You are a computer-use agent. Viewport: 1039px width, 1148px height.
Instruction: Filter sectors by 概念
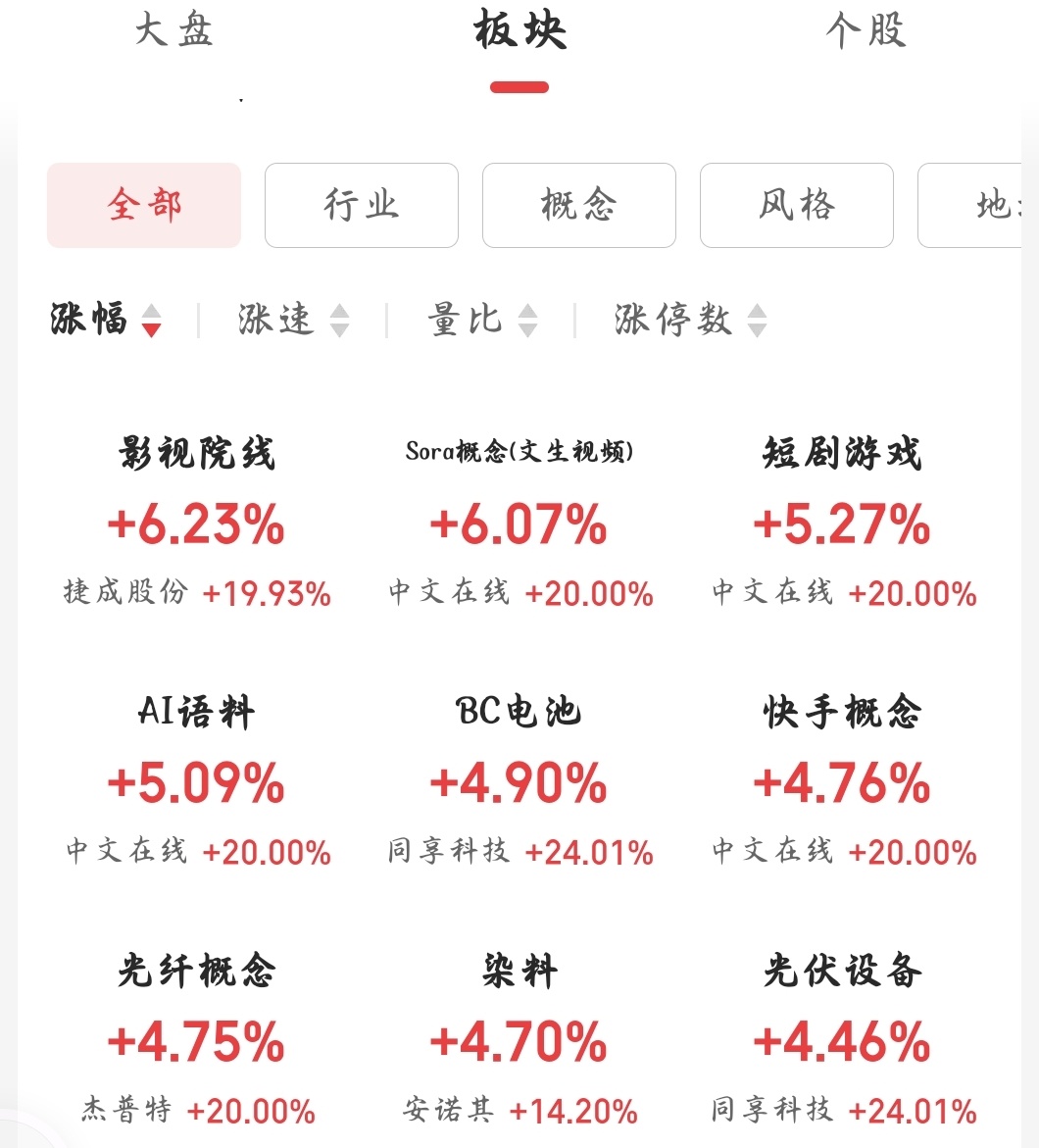[x=579, y=205]
